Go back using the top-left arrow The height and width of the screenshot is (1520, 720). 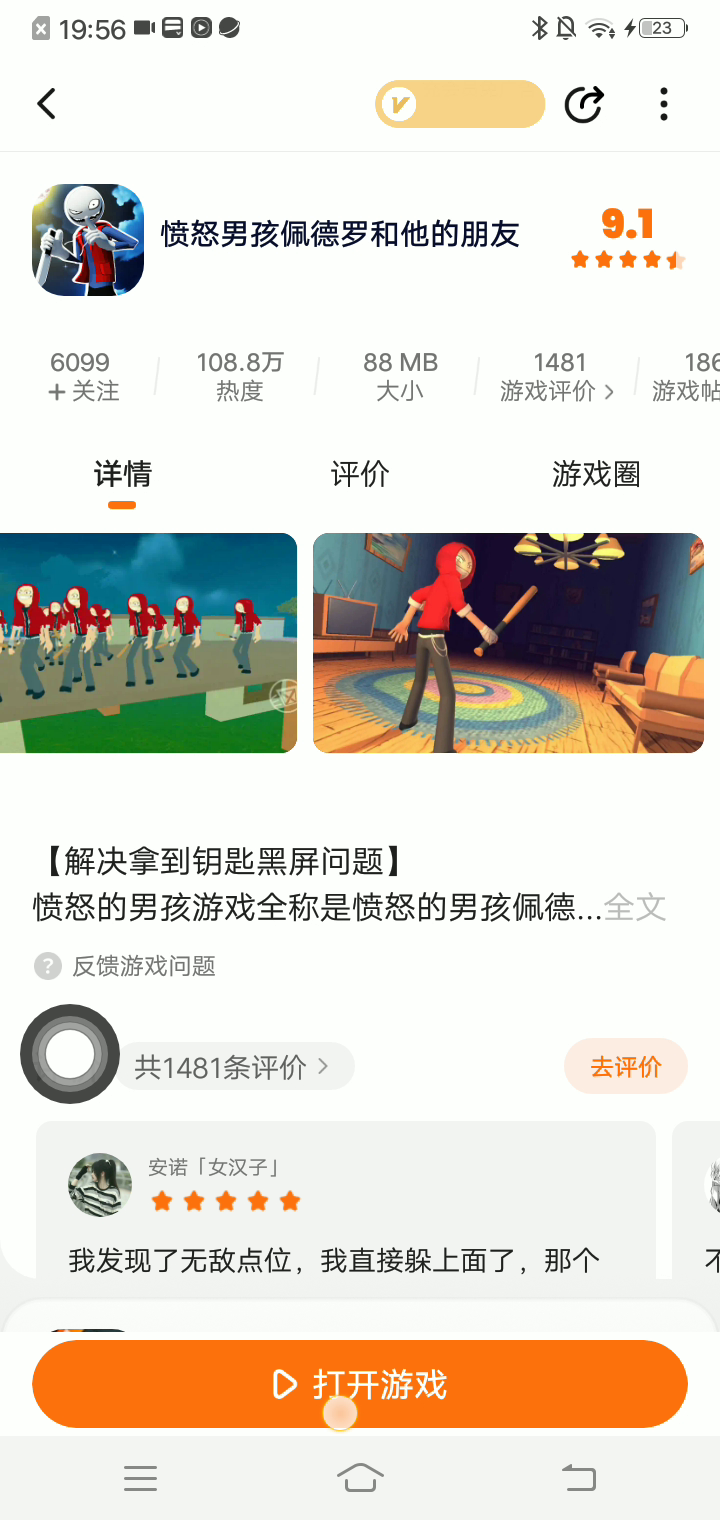(46, 104)
